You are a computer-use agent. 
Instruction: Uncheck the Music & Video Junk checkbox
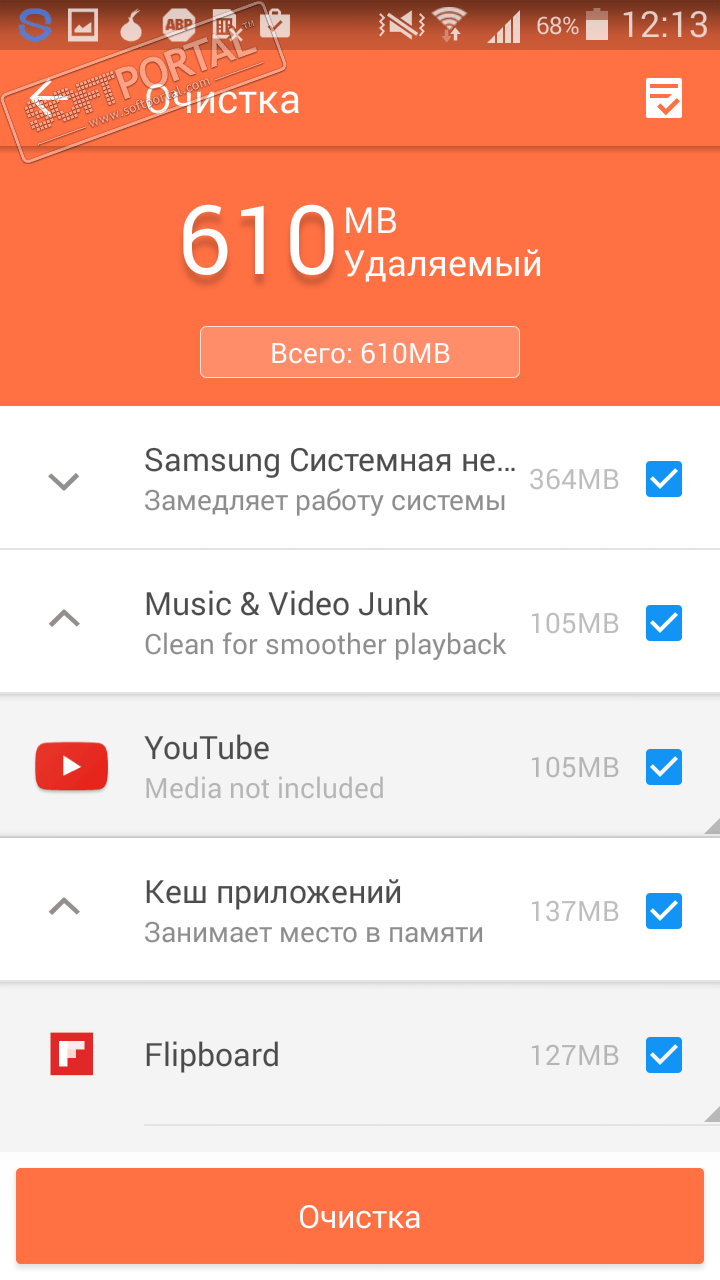[664, 623]
